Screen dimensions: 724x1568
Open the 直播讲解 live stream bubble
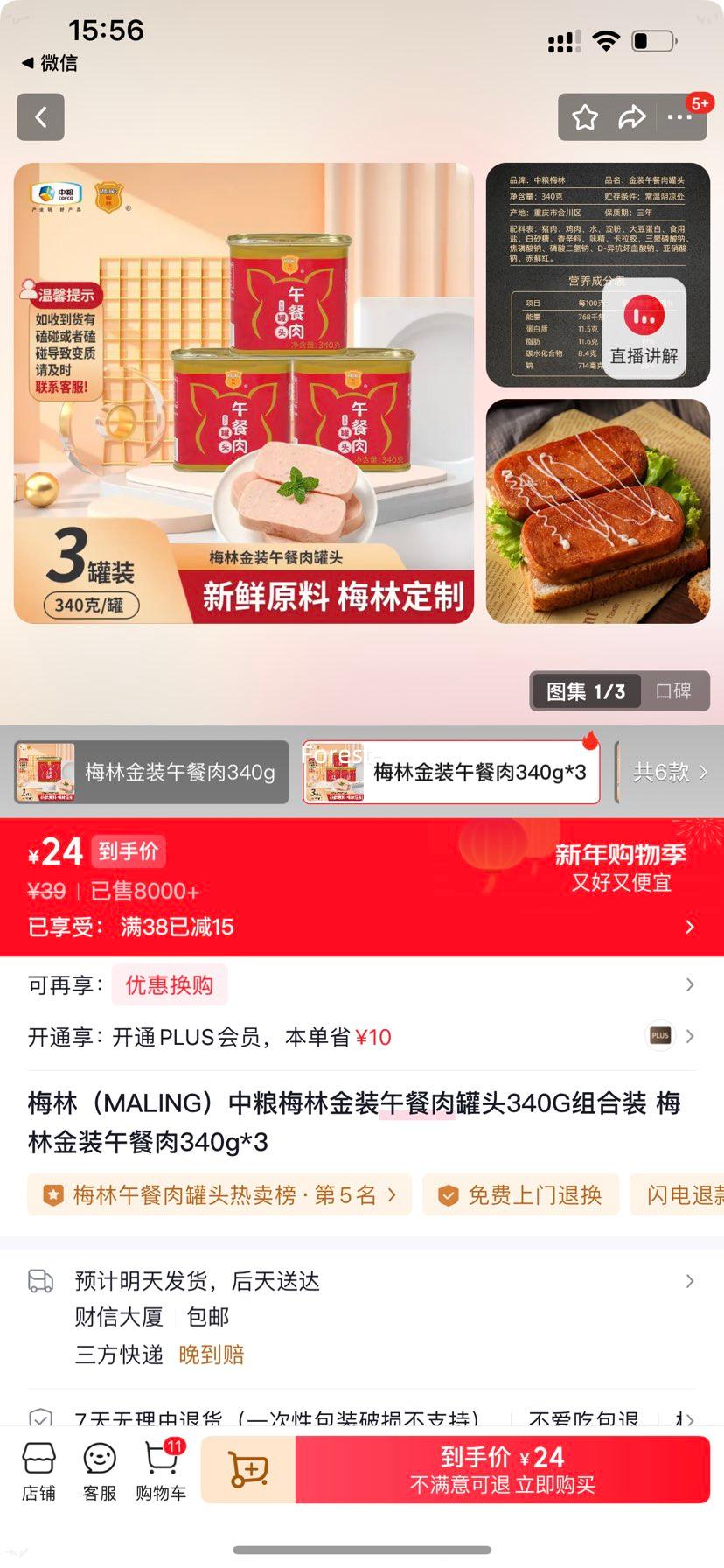tap(644, 329)
